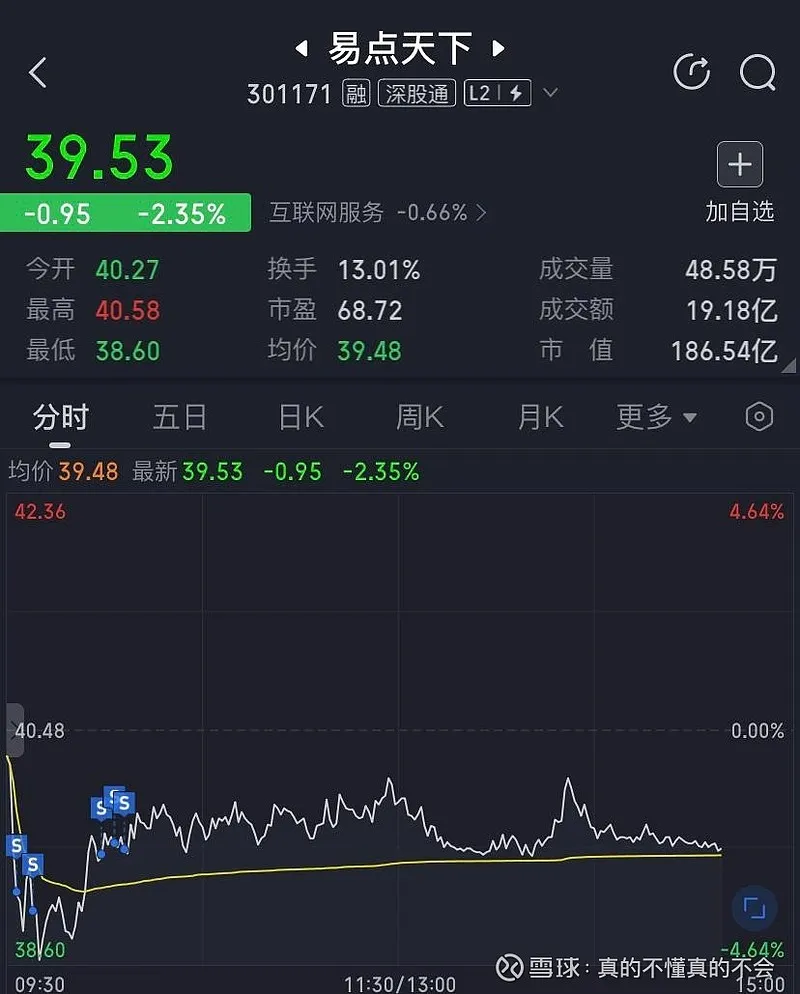Refresh the stock quote
Viewport: 800px width, 994px height.
(691, 72)
